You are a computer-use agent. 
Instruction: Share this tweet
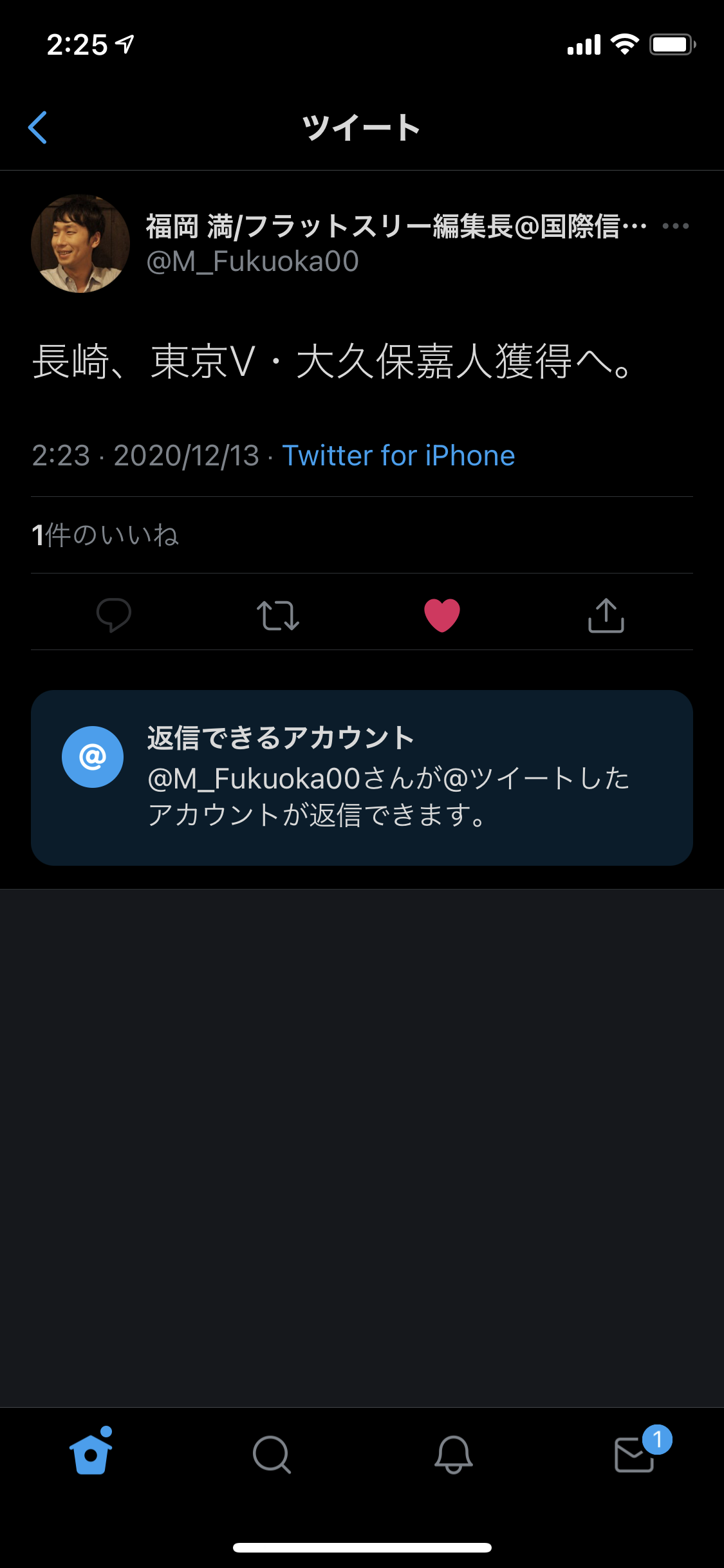tap(606, 615)
